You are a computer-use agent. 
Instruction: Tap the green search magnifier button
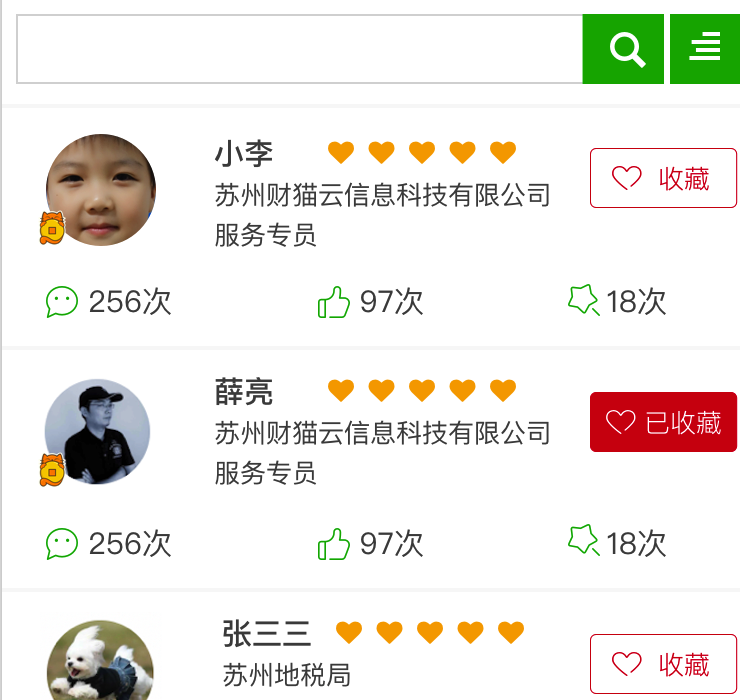click(x=624, y=49)
